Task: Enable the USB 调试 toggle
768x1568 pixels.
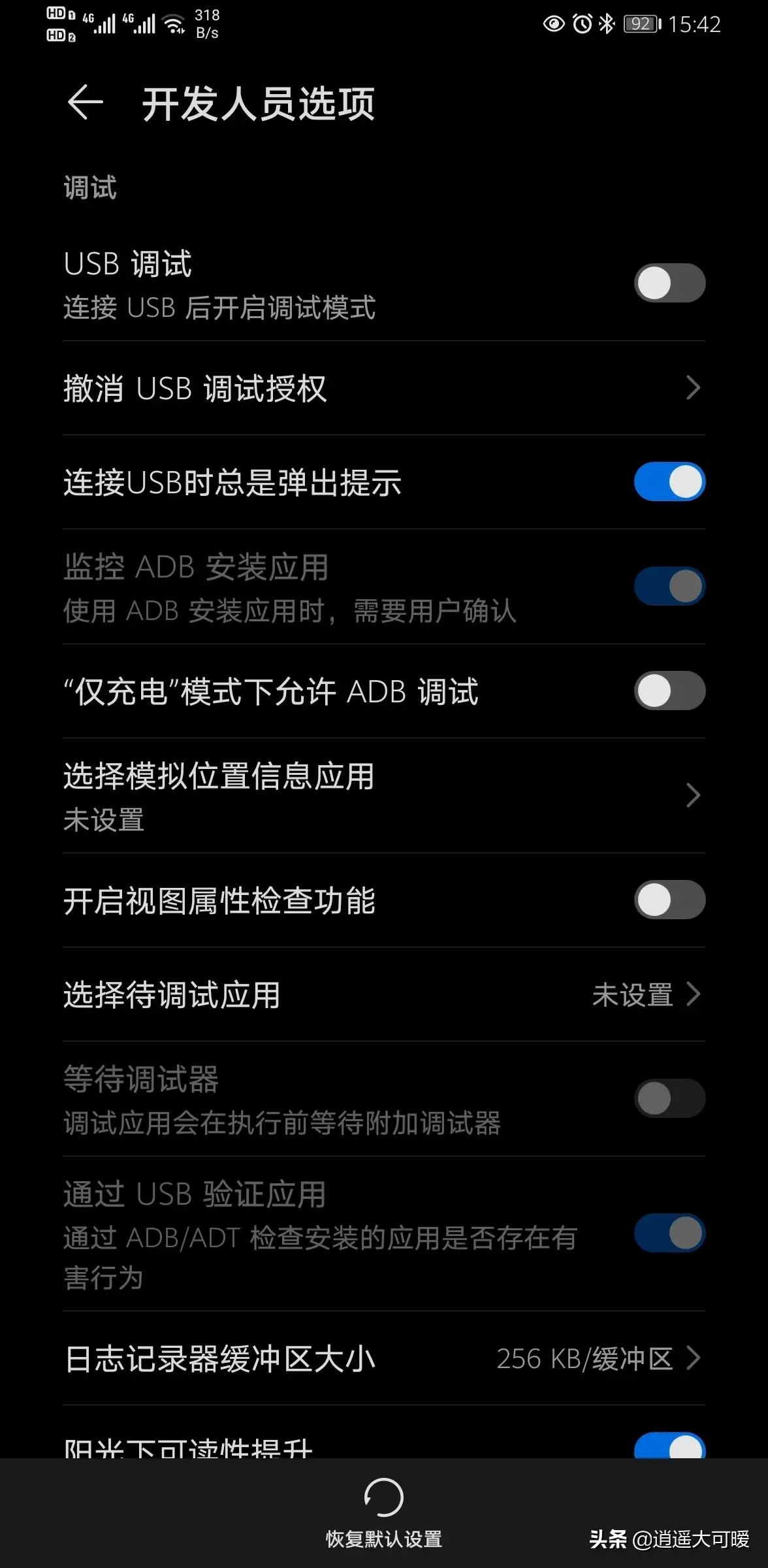Action: [x=669, y=283]
